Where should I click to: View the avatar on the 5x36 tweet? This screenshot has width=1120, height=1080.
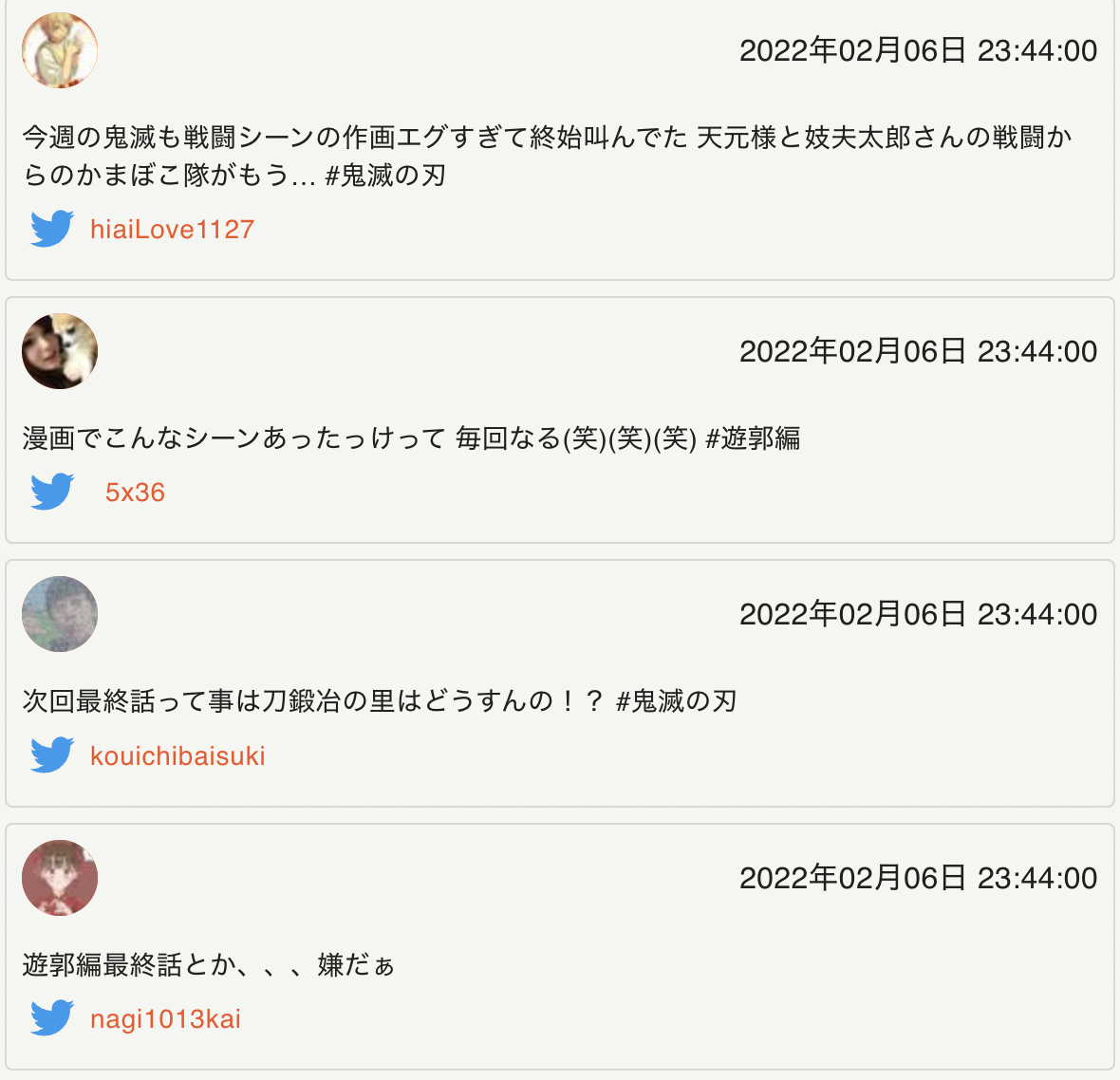(x=60, y=351)
